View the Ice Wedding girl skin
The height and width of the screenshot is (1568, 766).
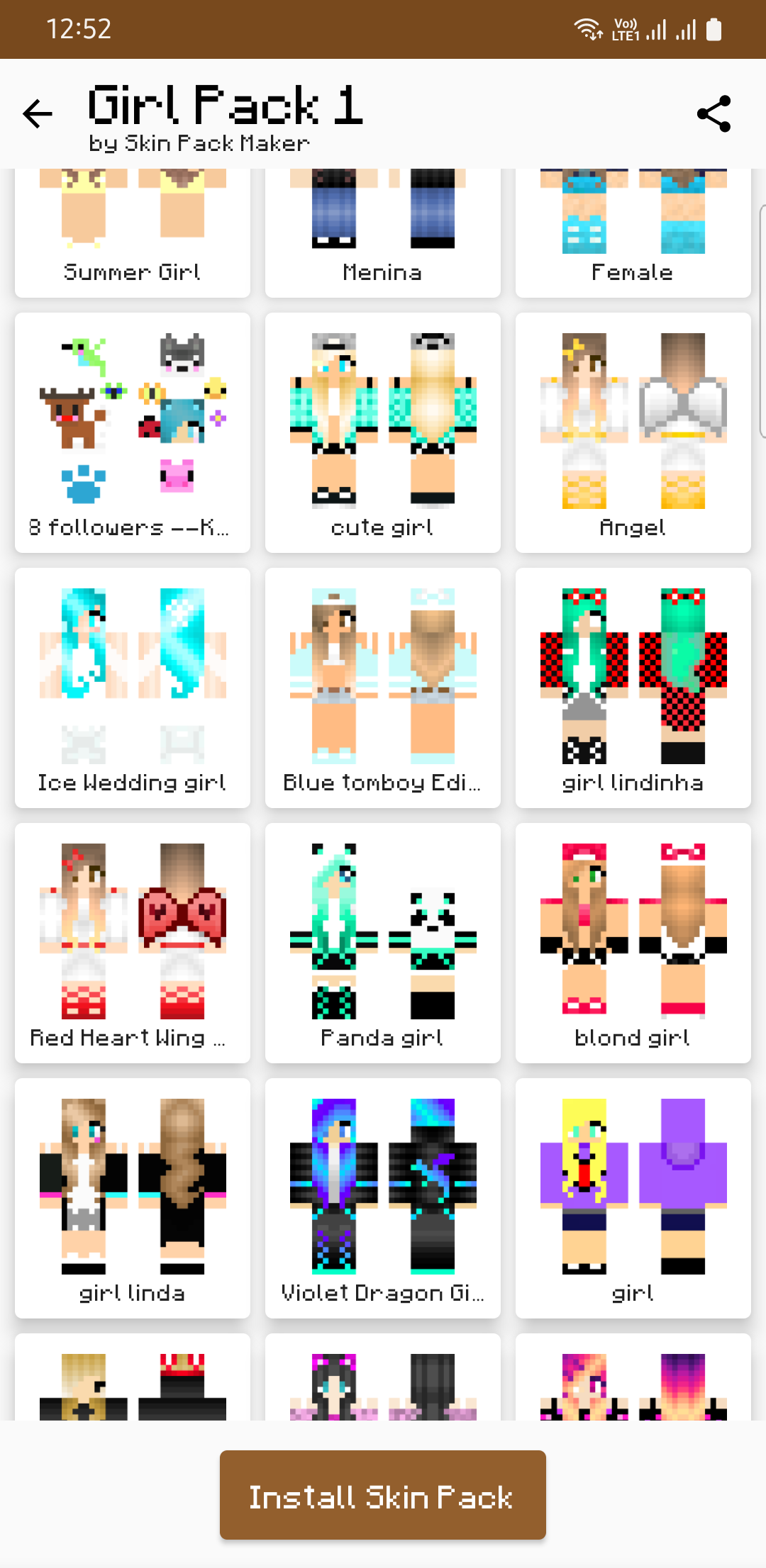tap(133, 688)
